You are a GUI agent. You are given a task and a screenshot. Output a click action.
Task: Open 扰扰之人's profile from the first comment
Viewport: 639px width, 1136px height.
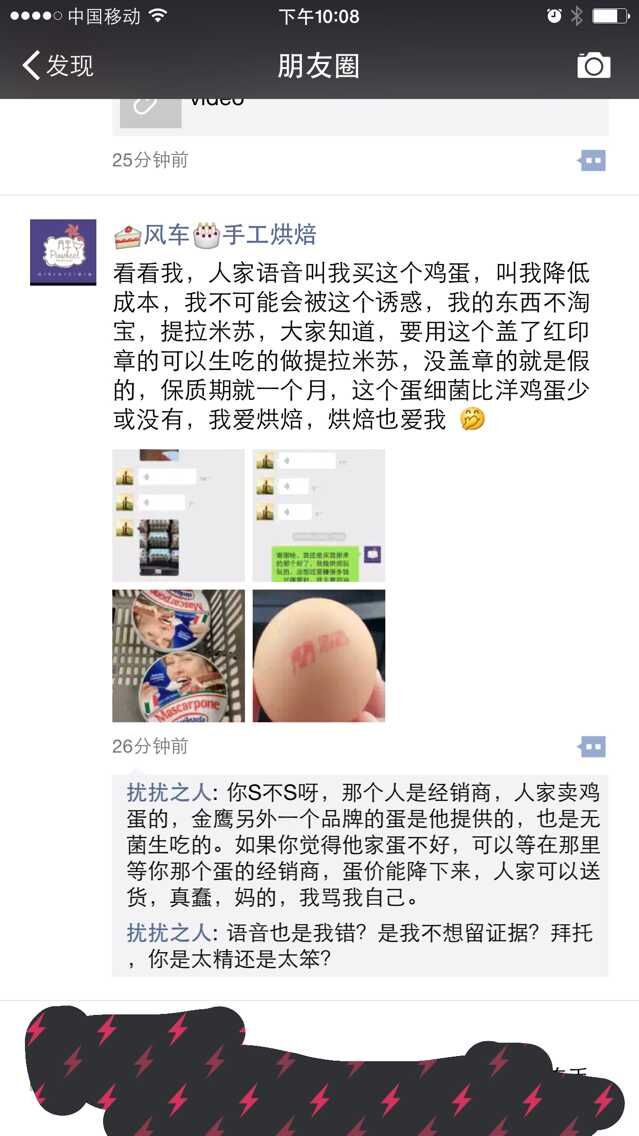169,792
